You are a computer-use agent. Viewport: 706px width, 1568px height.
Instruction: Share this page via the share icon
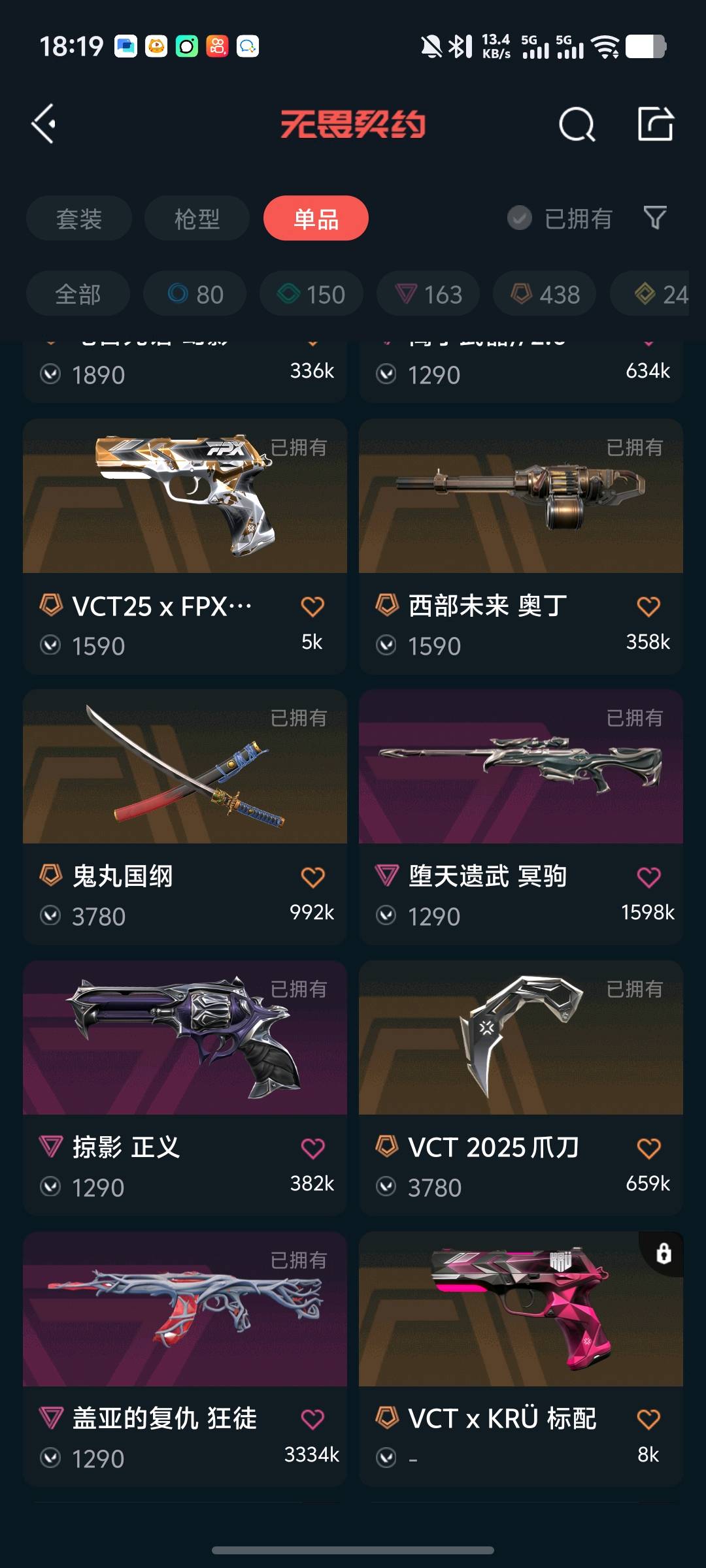click(655, 123)
